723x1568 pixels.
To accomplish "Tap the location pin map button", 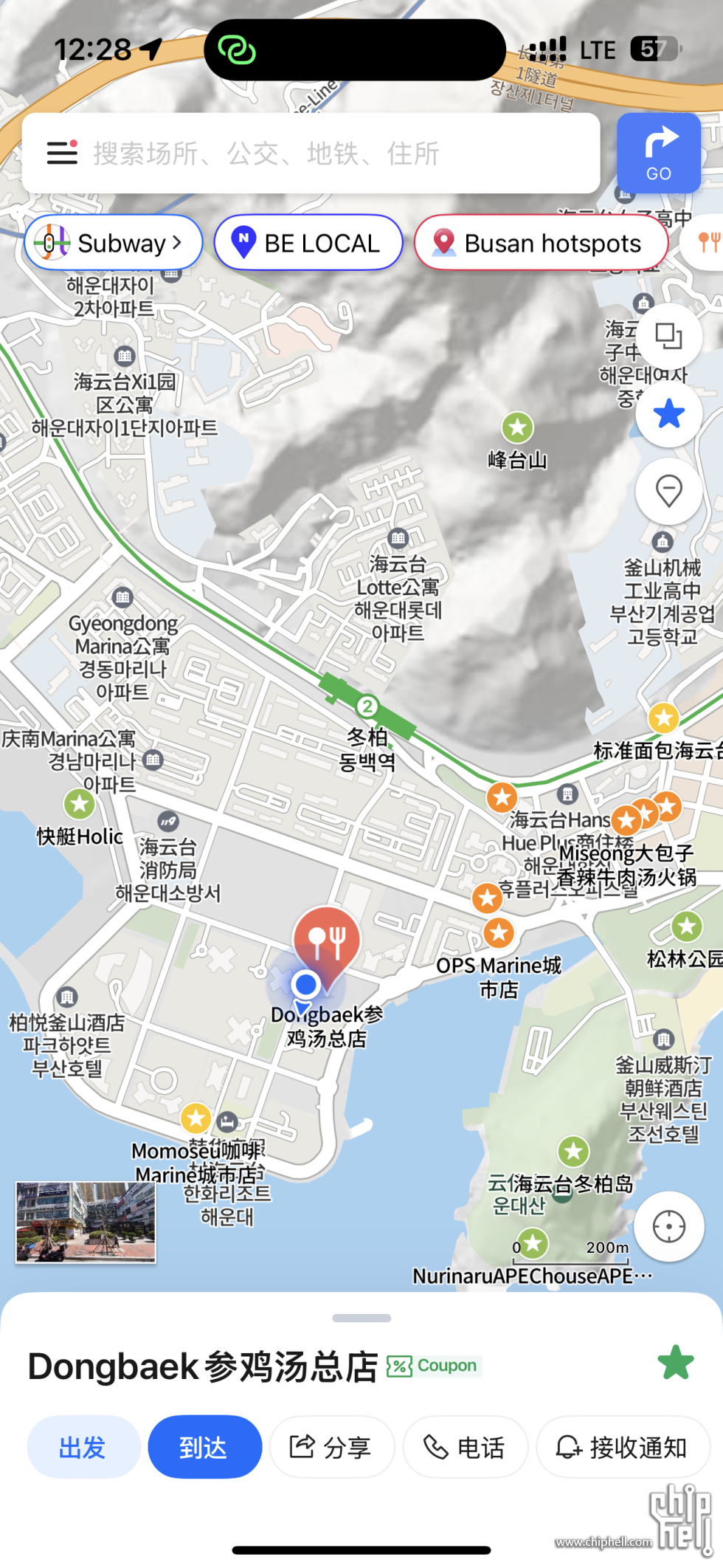I will point(668,492).
